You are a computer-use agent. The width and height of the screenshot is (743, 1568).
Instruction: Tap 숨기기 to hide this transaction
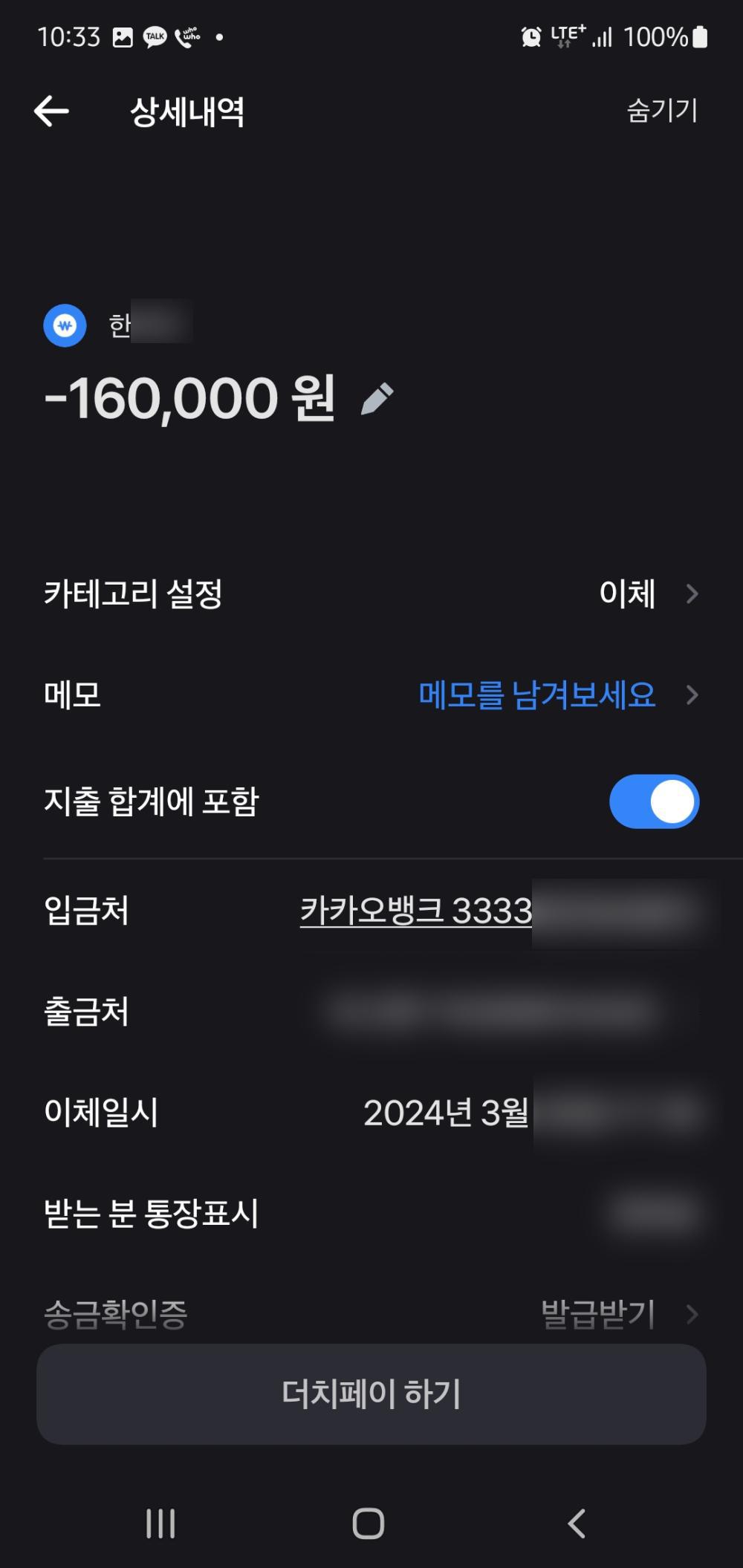[x=662, y=111]
